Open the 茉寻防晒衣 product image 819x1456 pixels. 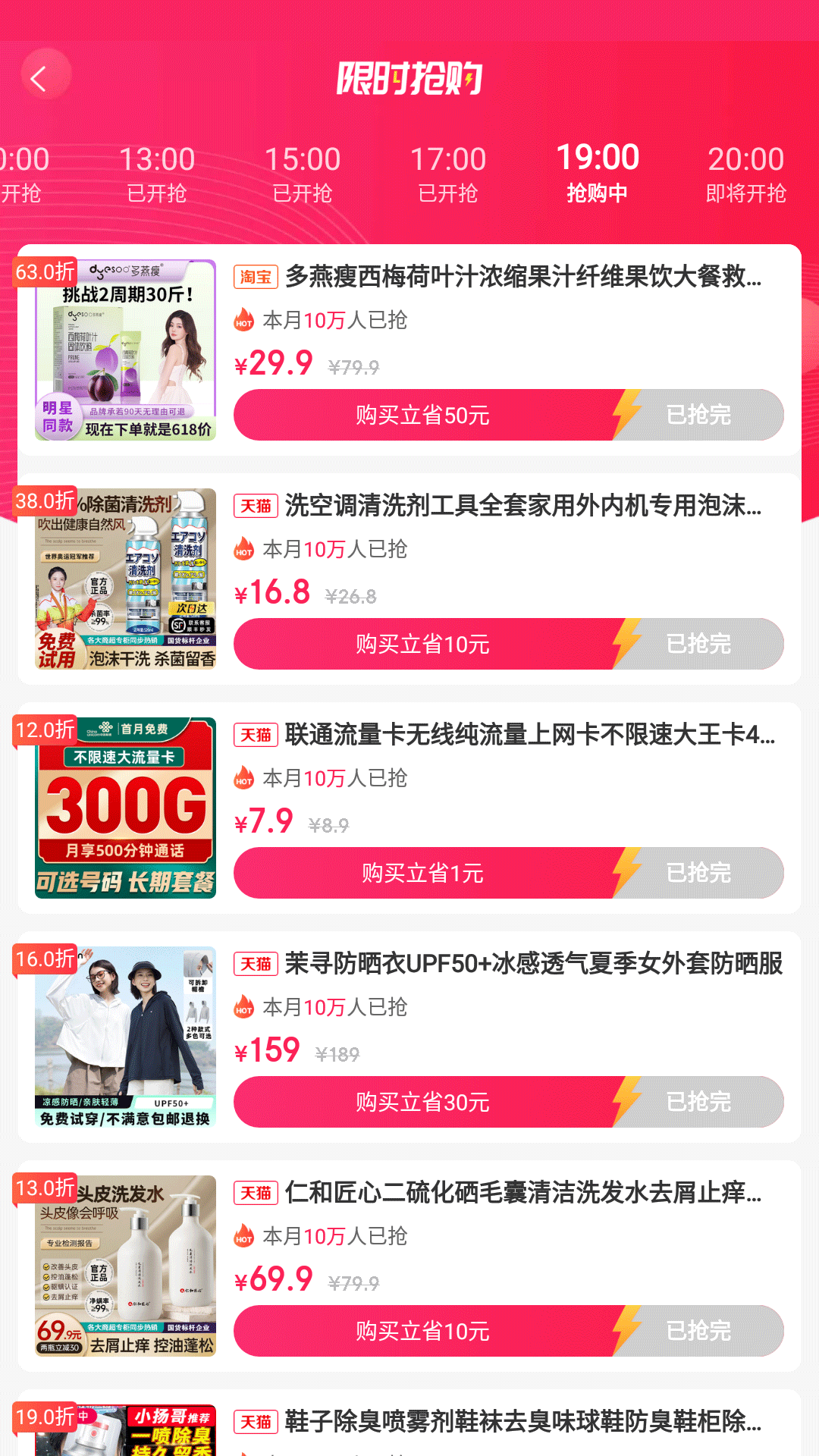pos(125,1037)
